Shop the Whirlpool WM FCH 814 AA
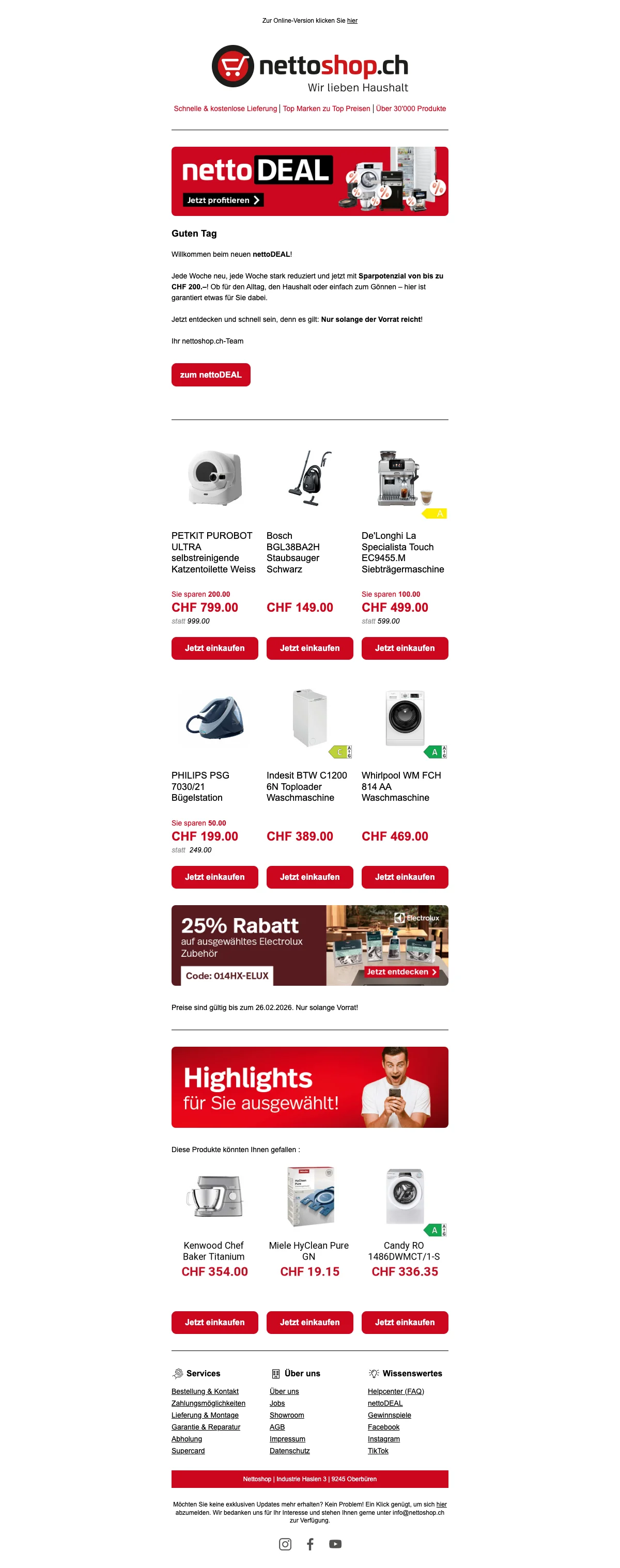Viewport: 620px width, 1568px height. tap(405, 877)
